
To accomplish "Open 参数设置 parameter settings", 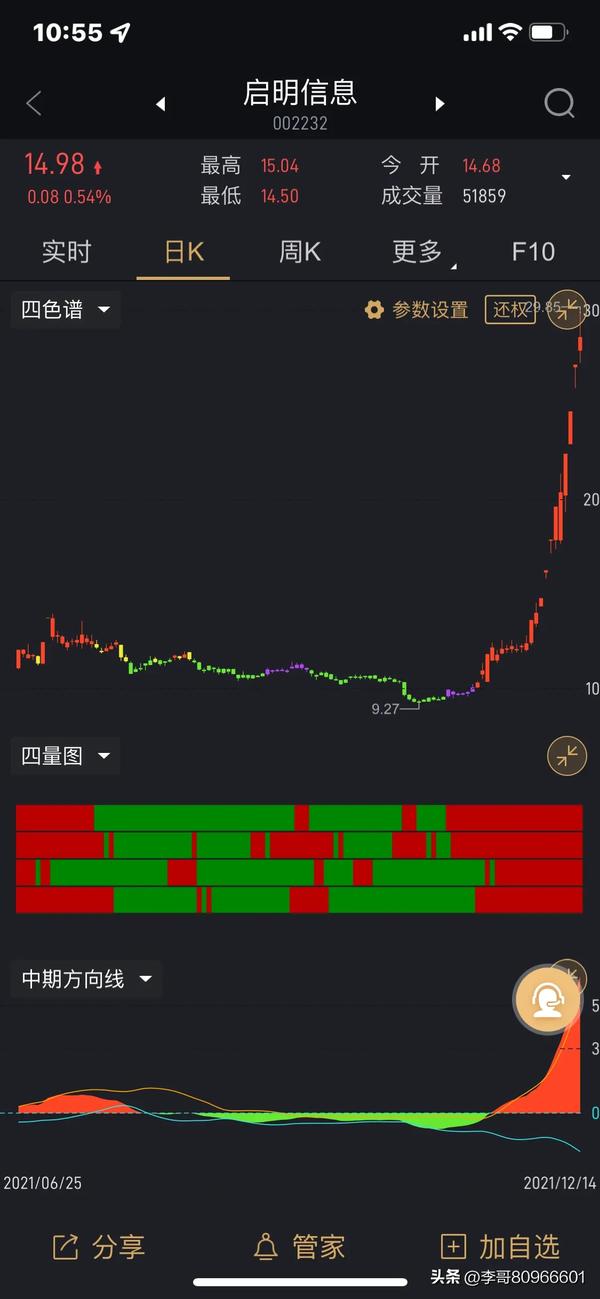I will pyautogui.click(x=417, y=310).
